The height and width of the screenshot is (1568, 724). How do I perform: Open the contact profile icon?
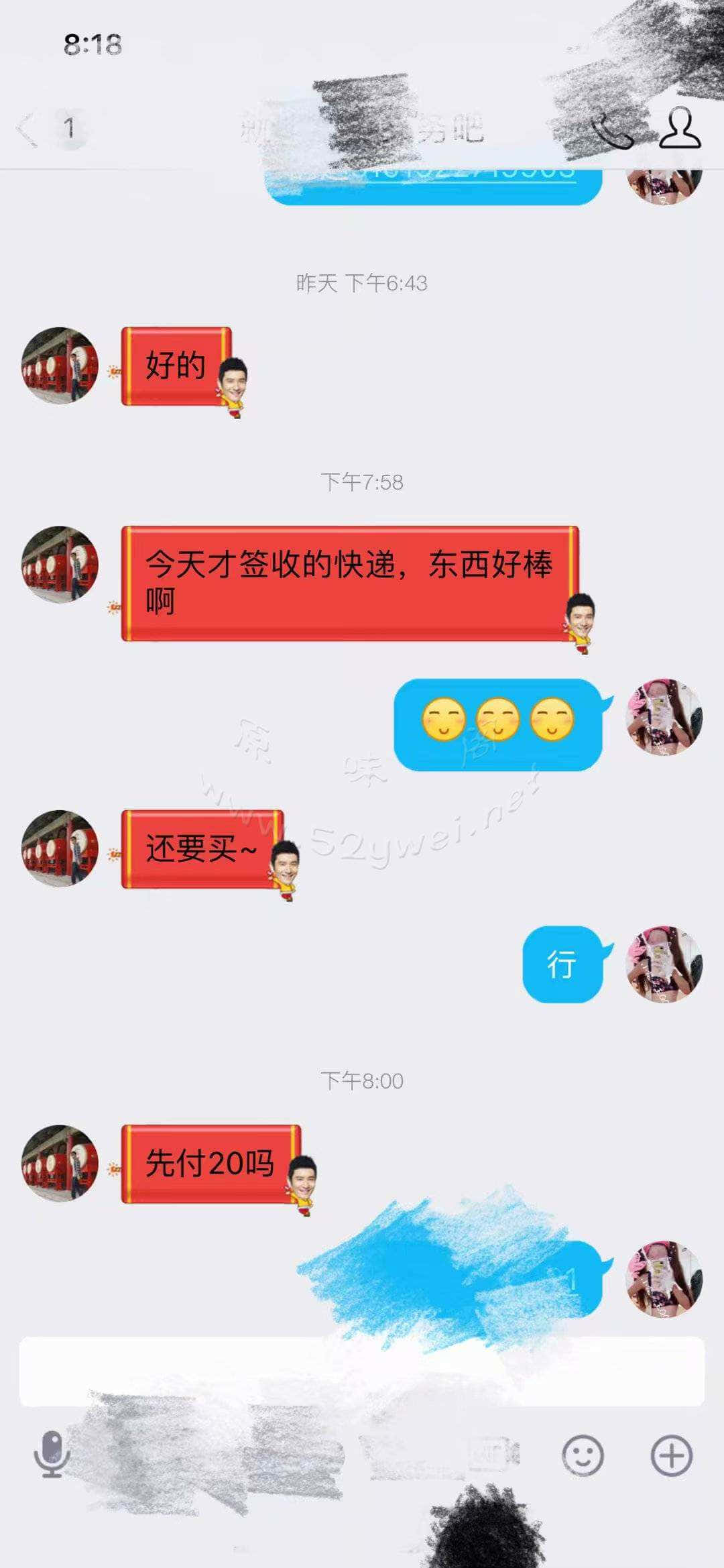click(x=680, y=128)
